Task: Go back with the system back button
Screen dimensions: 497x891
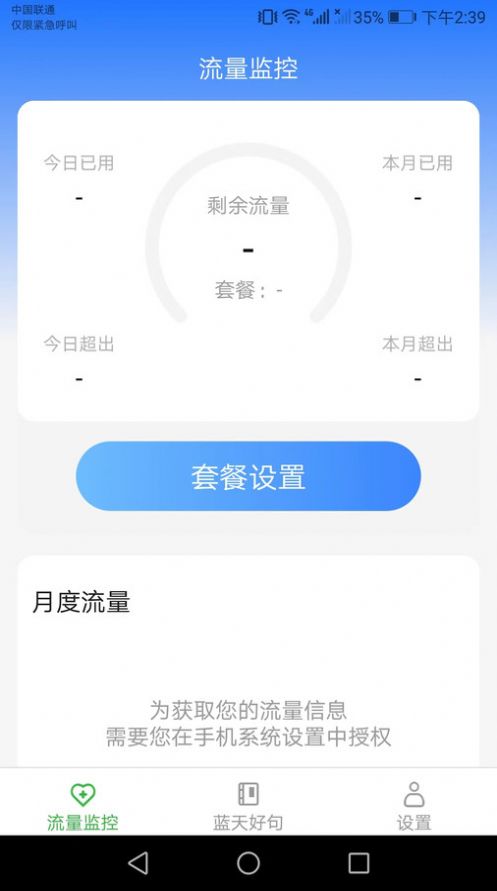Action: (x=138, y=863)
